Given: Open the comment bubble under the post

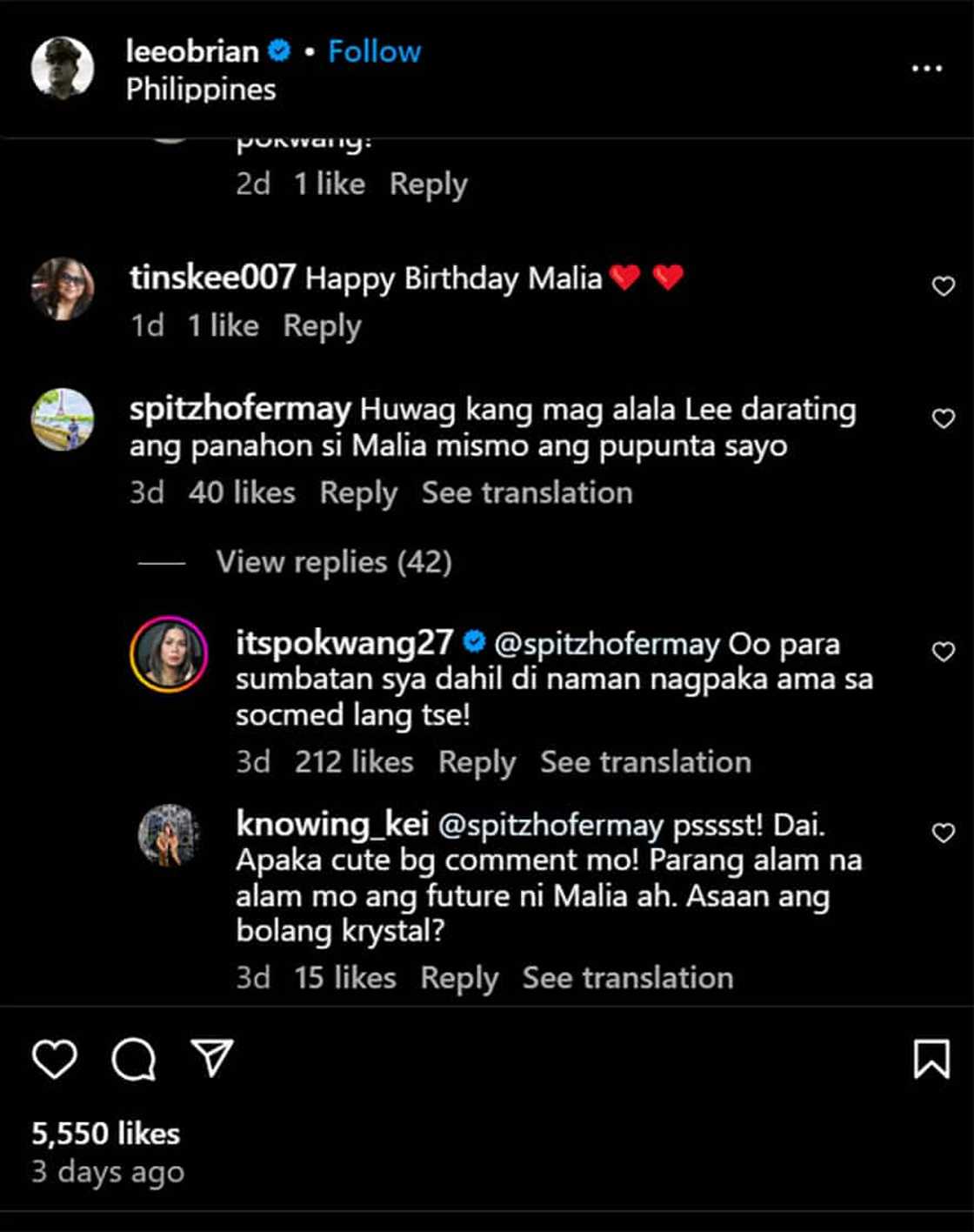Looking at the screenshot, I should tap(134, 1059).
